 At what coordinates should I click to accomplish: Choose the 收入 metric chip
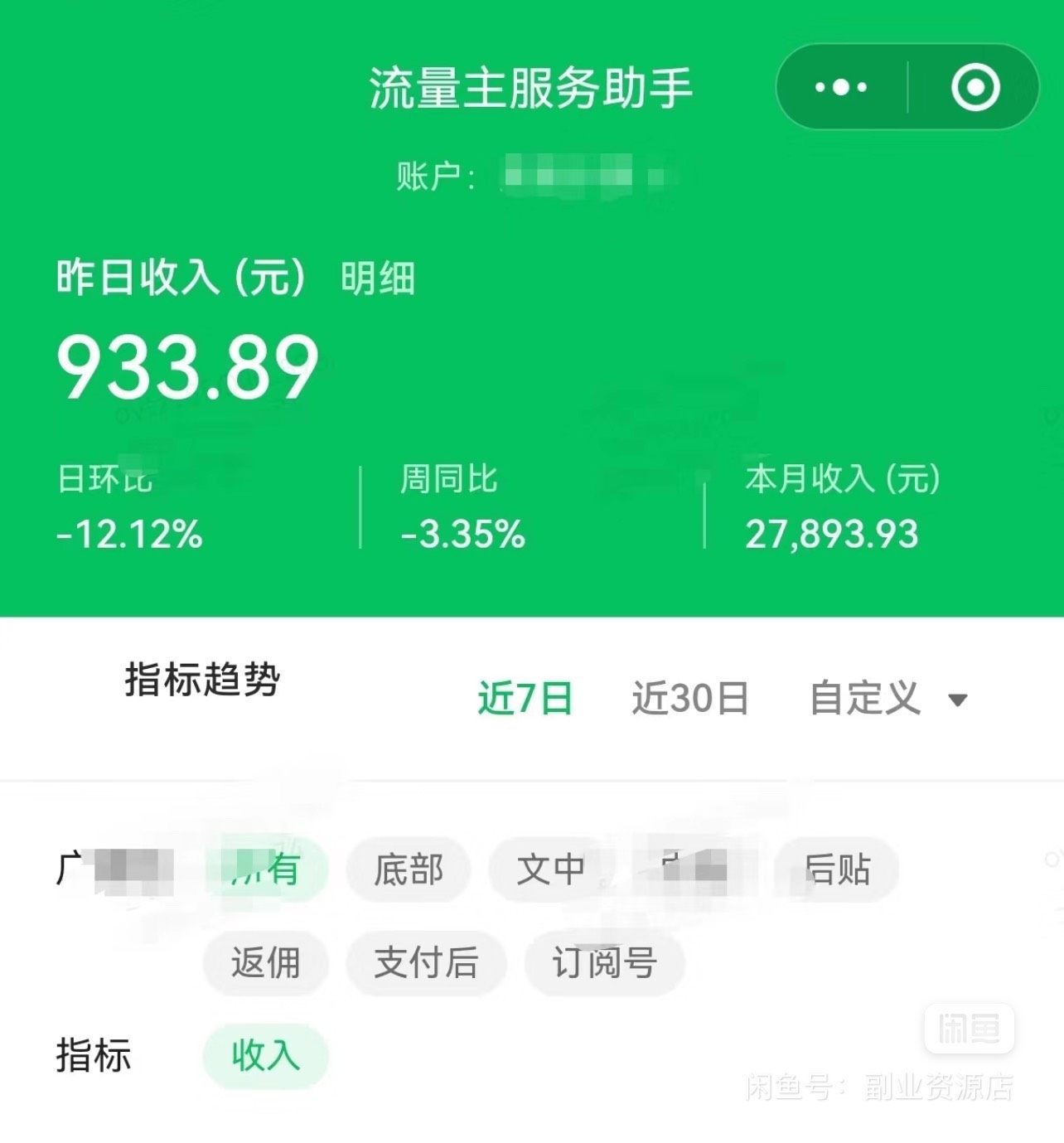(x=265, y=1056)
